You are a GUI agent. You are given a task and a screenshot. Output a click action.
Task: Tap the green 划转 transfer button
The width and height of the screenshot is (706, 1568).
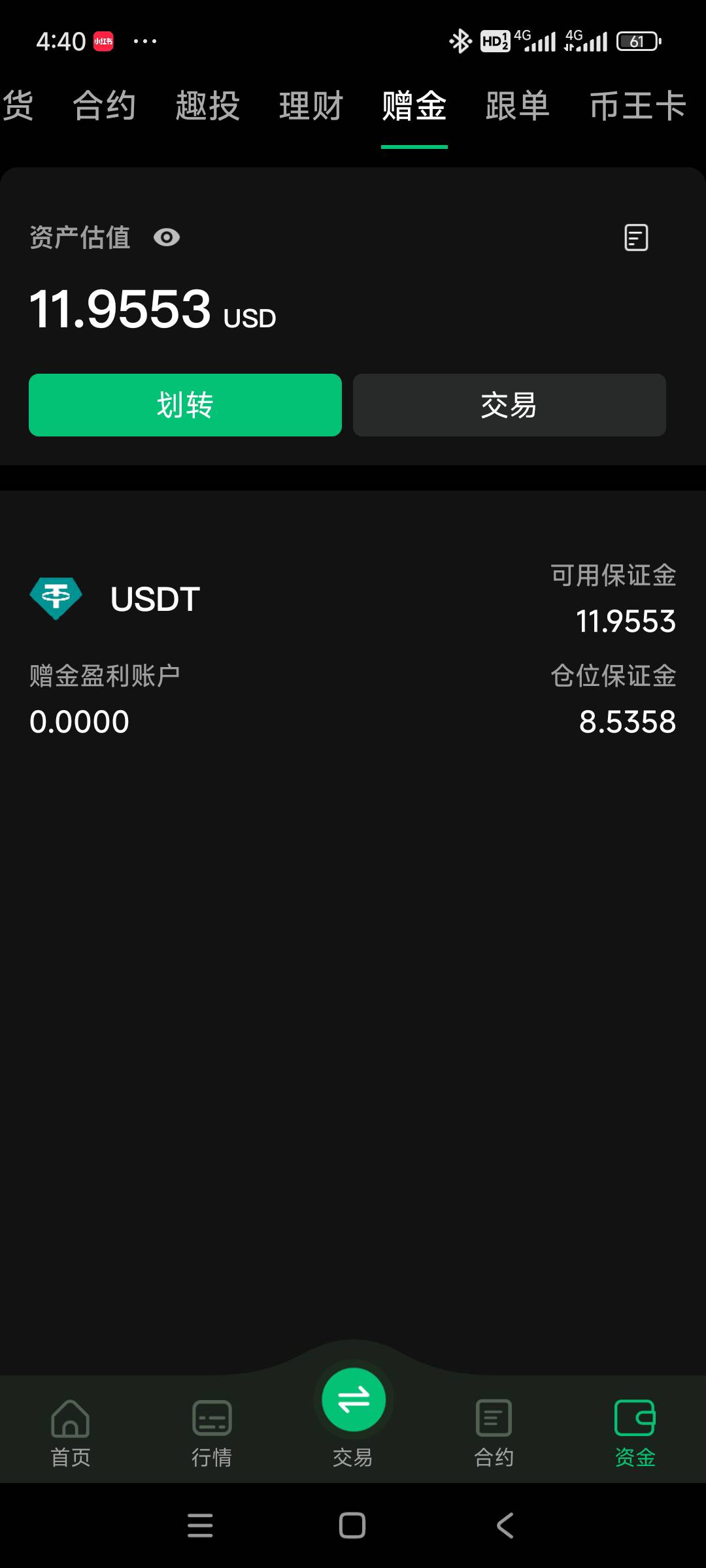pos(185,405)
